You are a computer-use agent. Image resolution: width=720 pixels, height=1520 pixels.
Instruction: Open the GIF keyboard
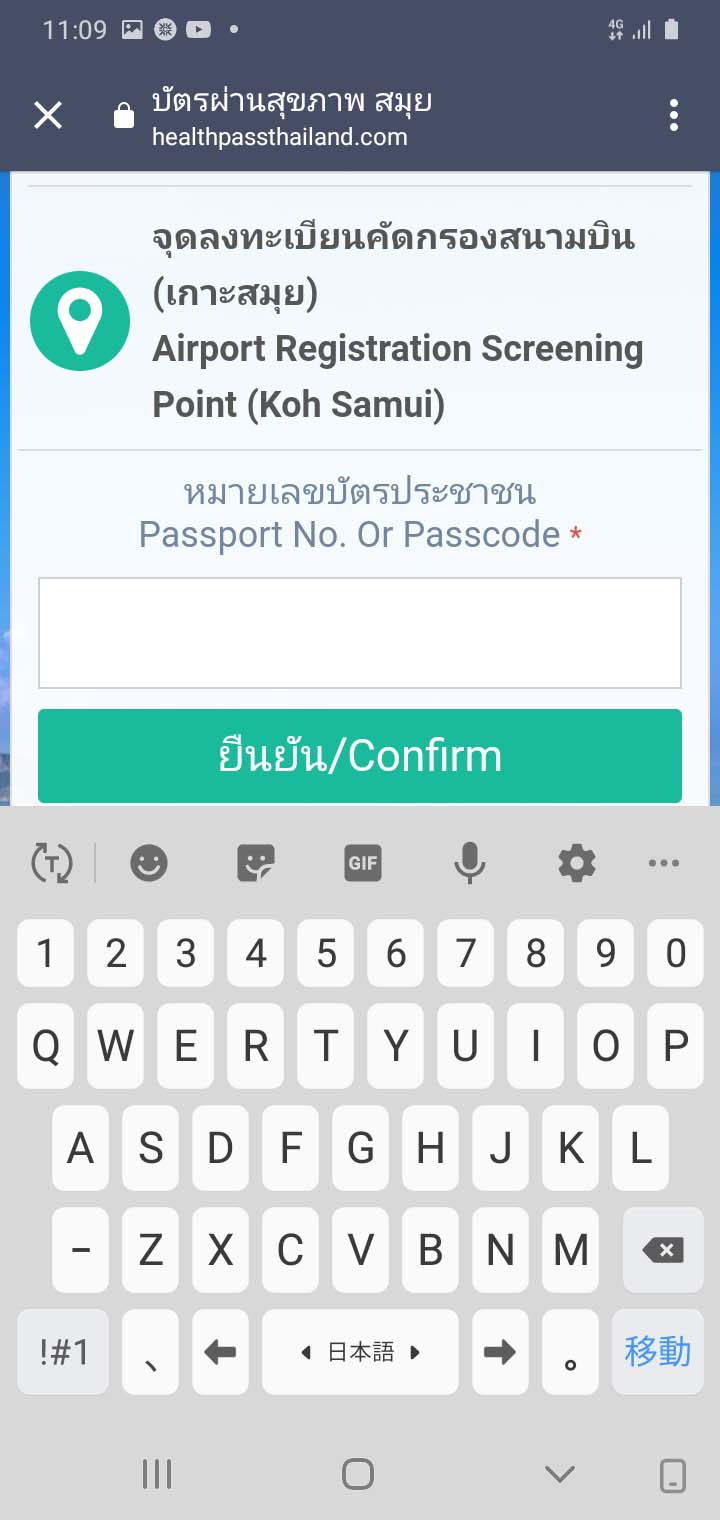pos(363,862)
